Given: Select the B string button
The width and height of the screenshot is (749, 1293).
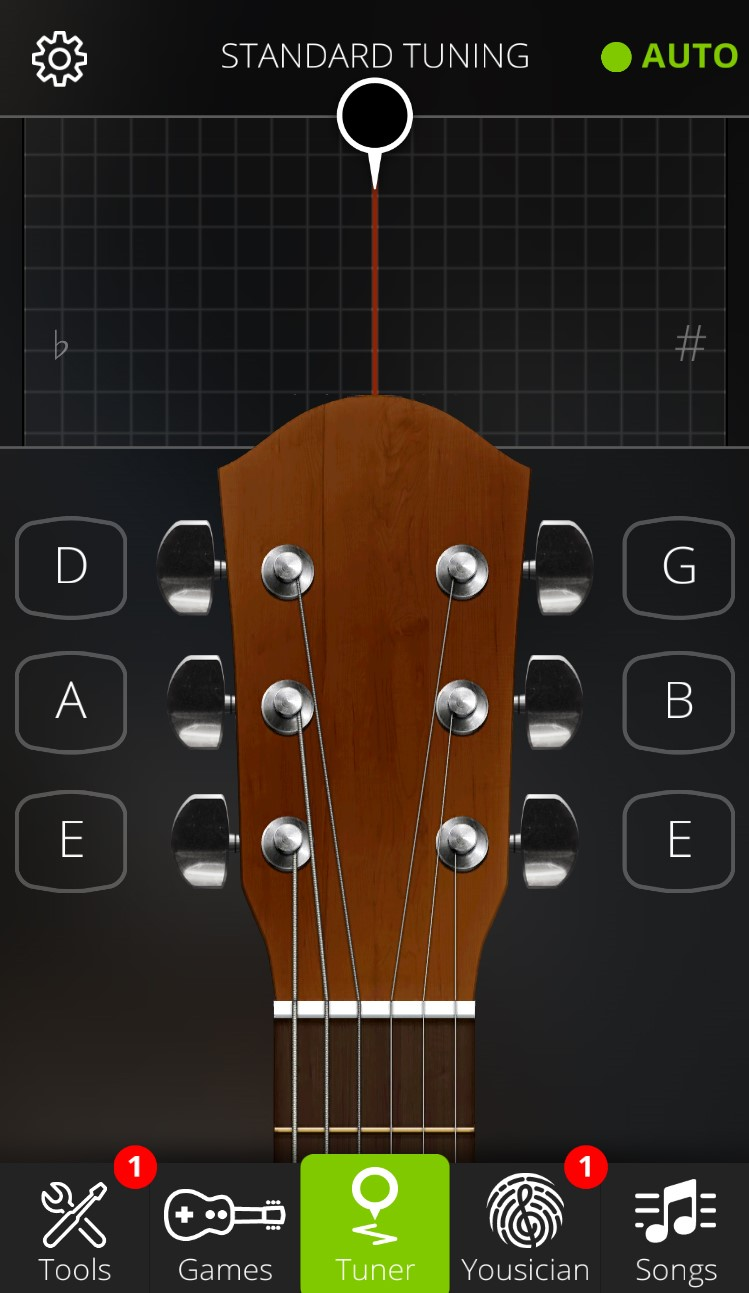Looking at the screenshot, I should coord(679,701).
